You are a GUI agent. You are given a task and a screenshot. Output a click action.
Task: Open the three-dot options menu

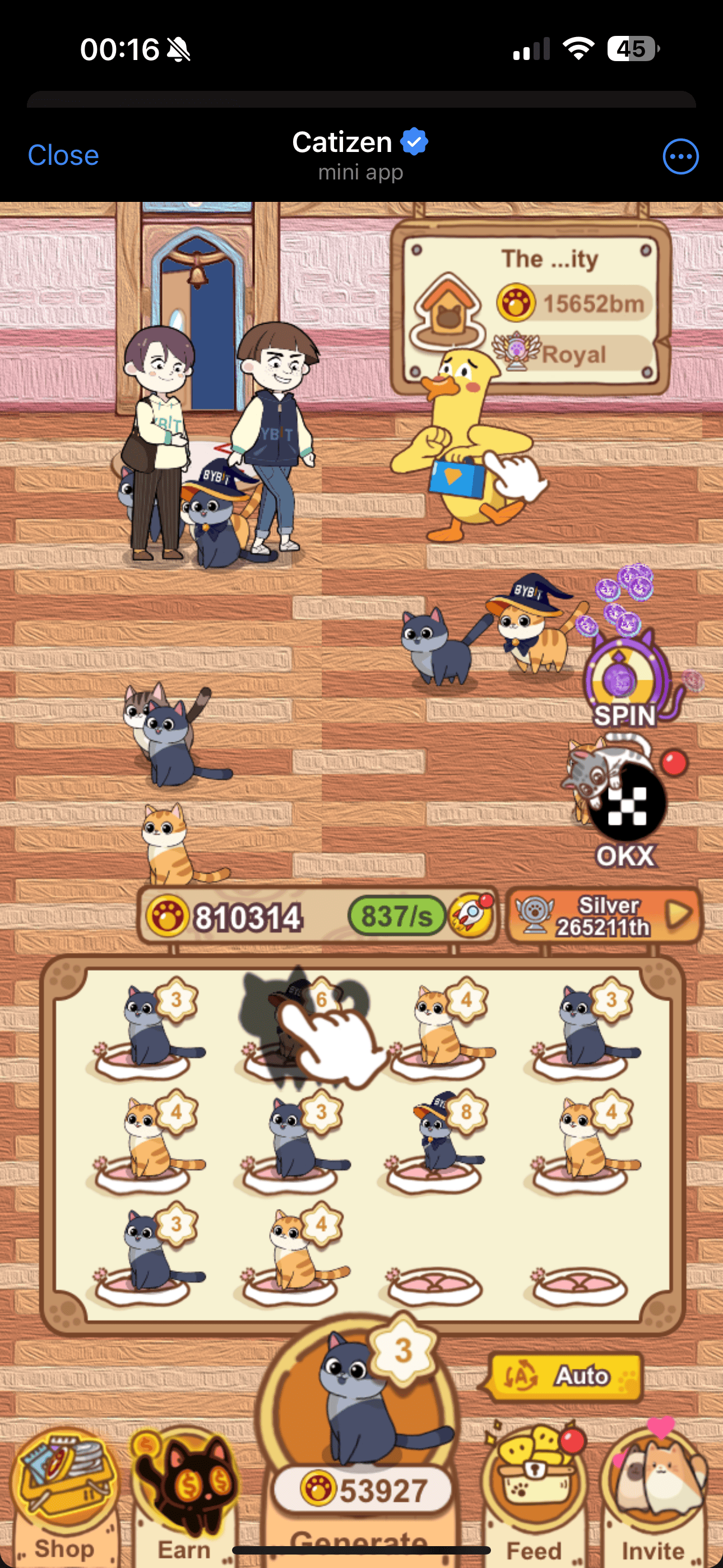[x=680, y=156]
